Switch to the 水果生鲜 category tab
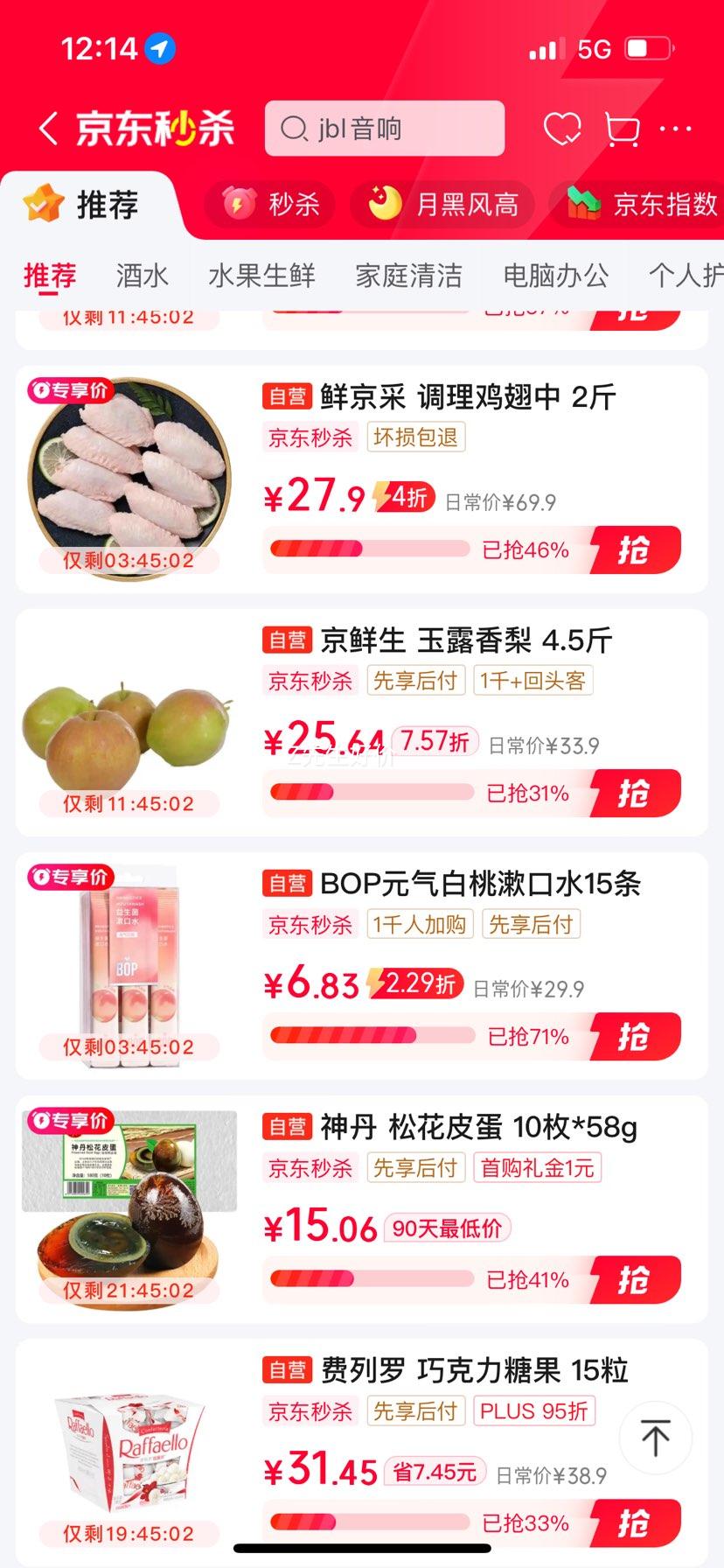The width and height of the screenshot is (724, 1568). (x=261, y=276)
